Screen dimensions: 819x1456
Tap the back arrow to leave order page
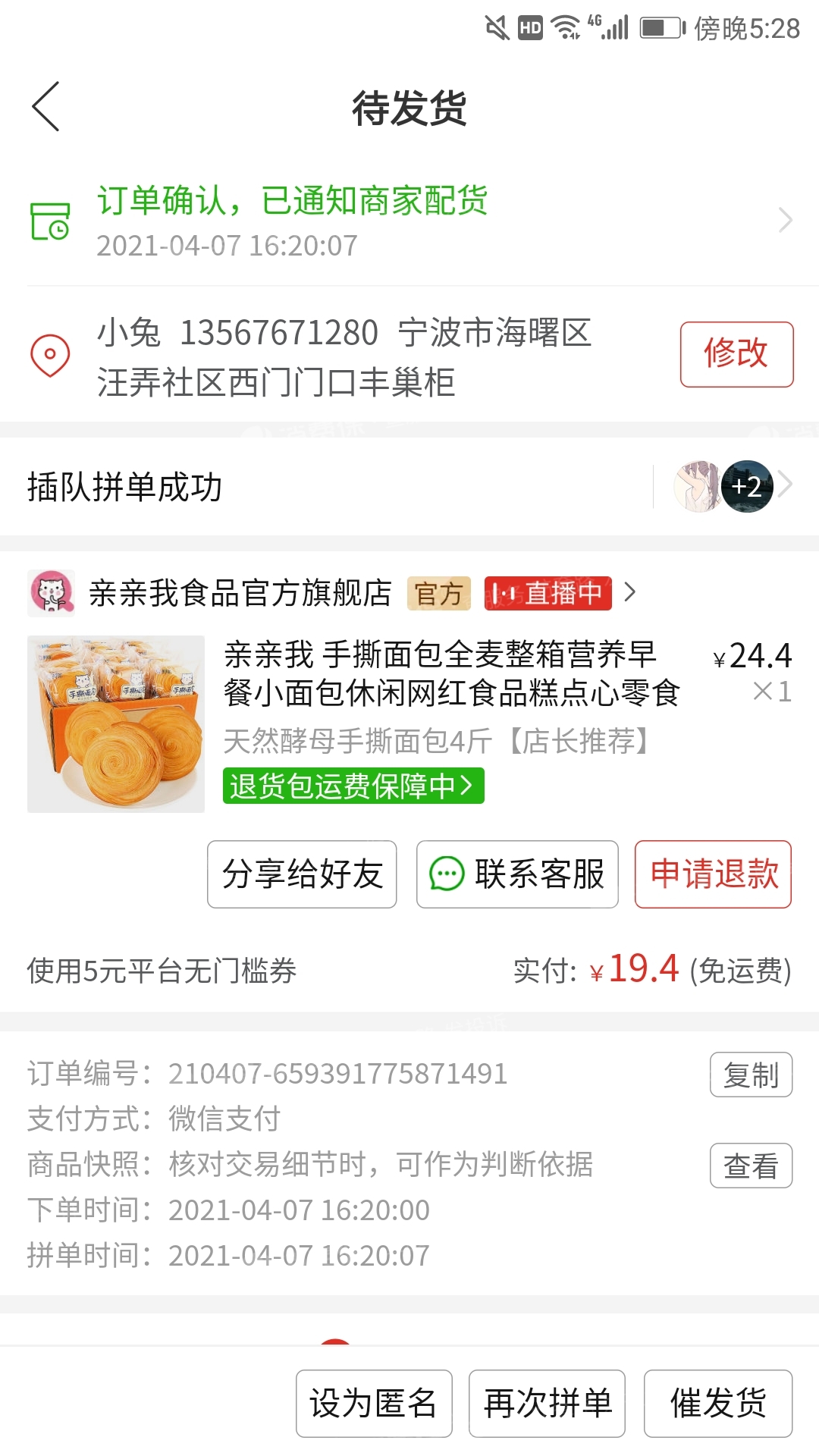(47, 106)
